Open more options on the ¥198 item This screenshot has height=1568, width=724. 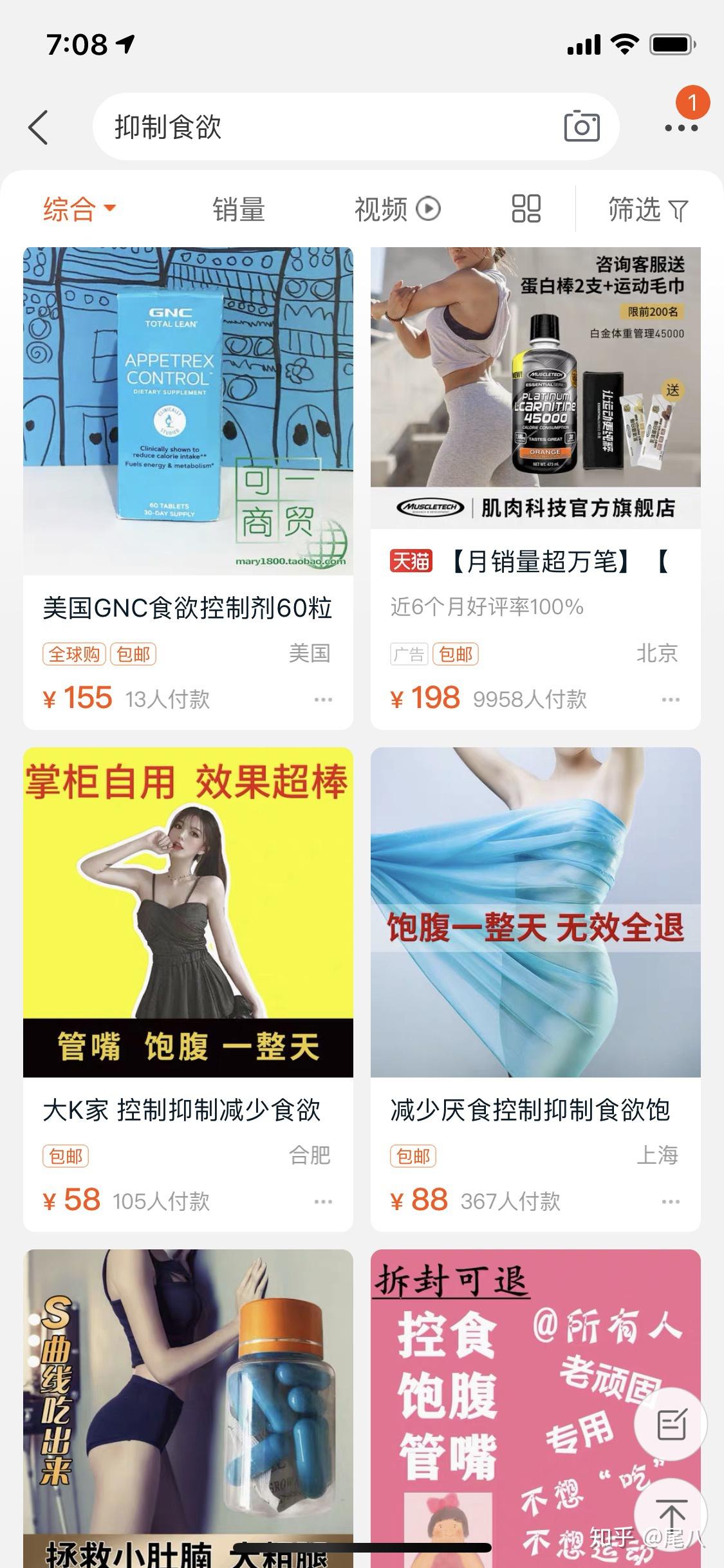(x=671, y=700)
